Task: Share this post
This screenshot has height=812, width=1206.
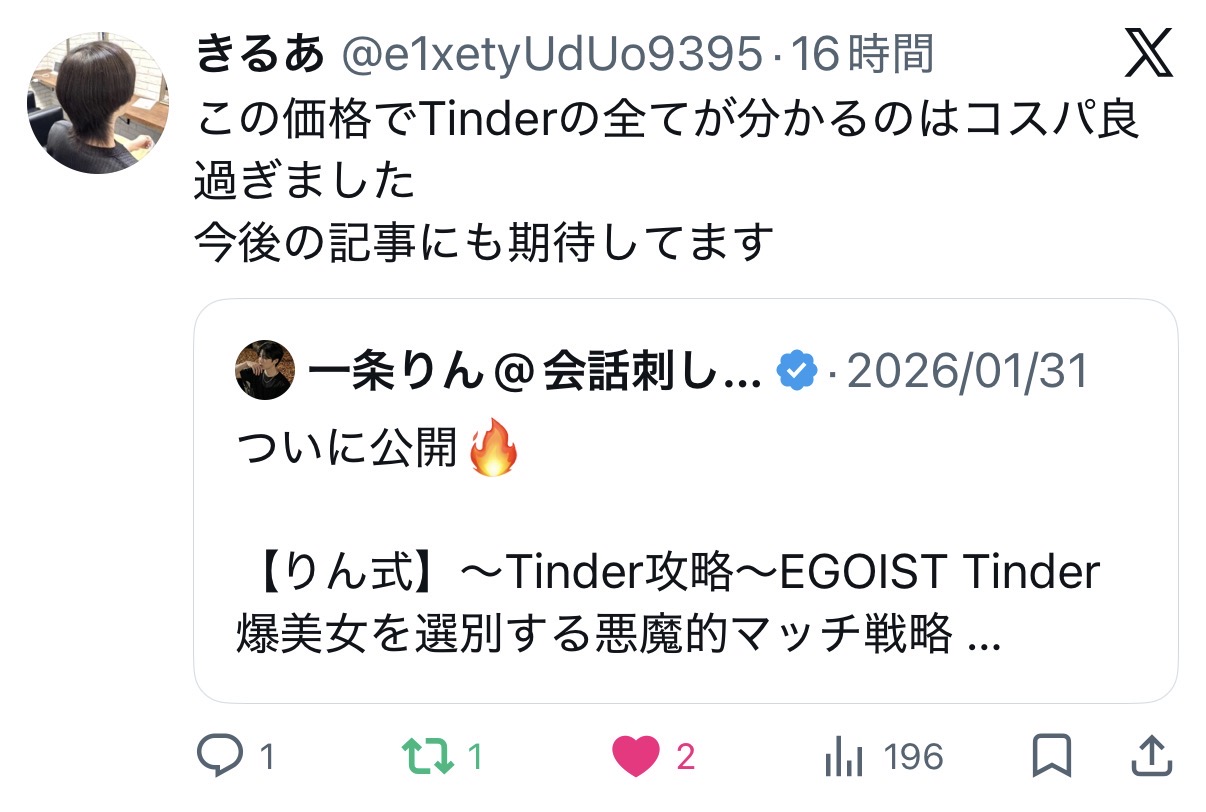Action: coord(1150,756)
